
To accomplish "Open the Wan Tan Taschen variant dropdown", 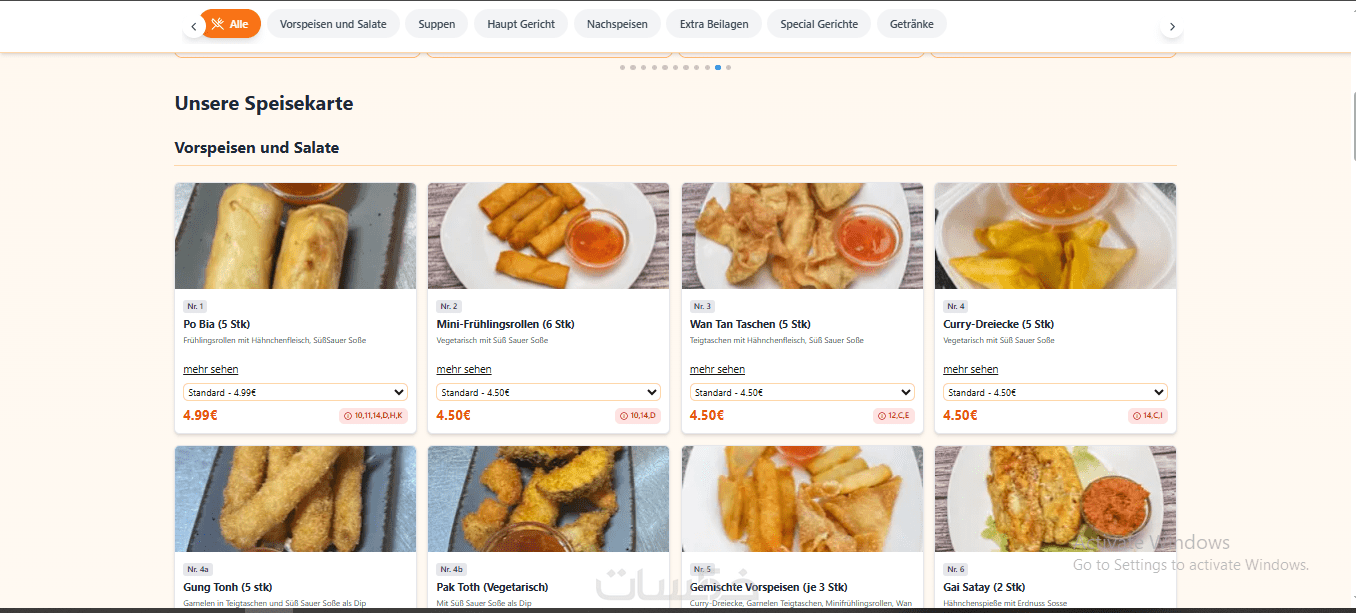I will click(801, 393).
